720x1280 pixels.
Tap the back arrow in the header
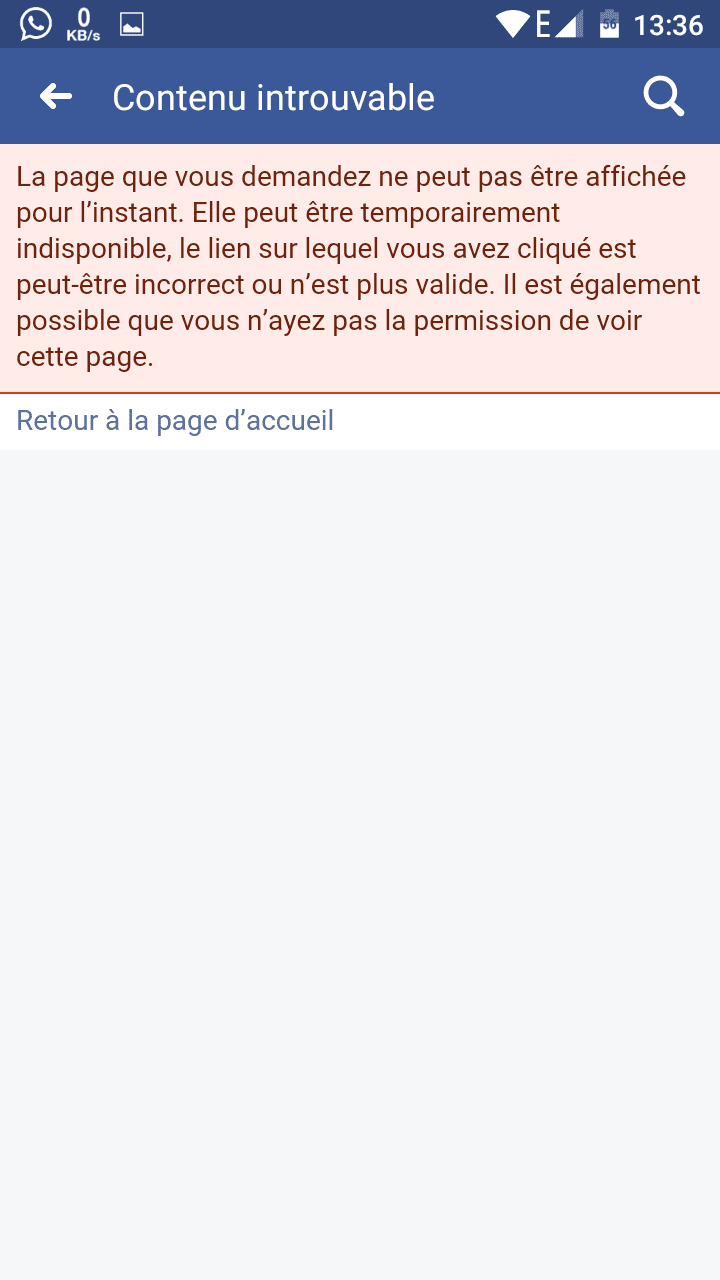pyautogui.click(x=56, y=97)
